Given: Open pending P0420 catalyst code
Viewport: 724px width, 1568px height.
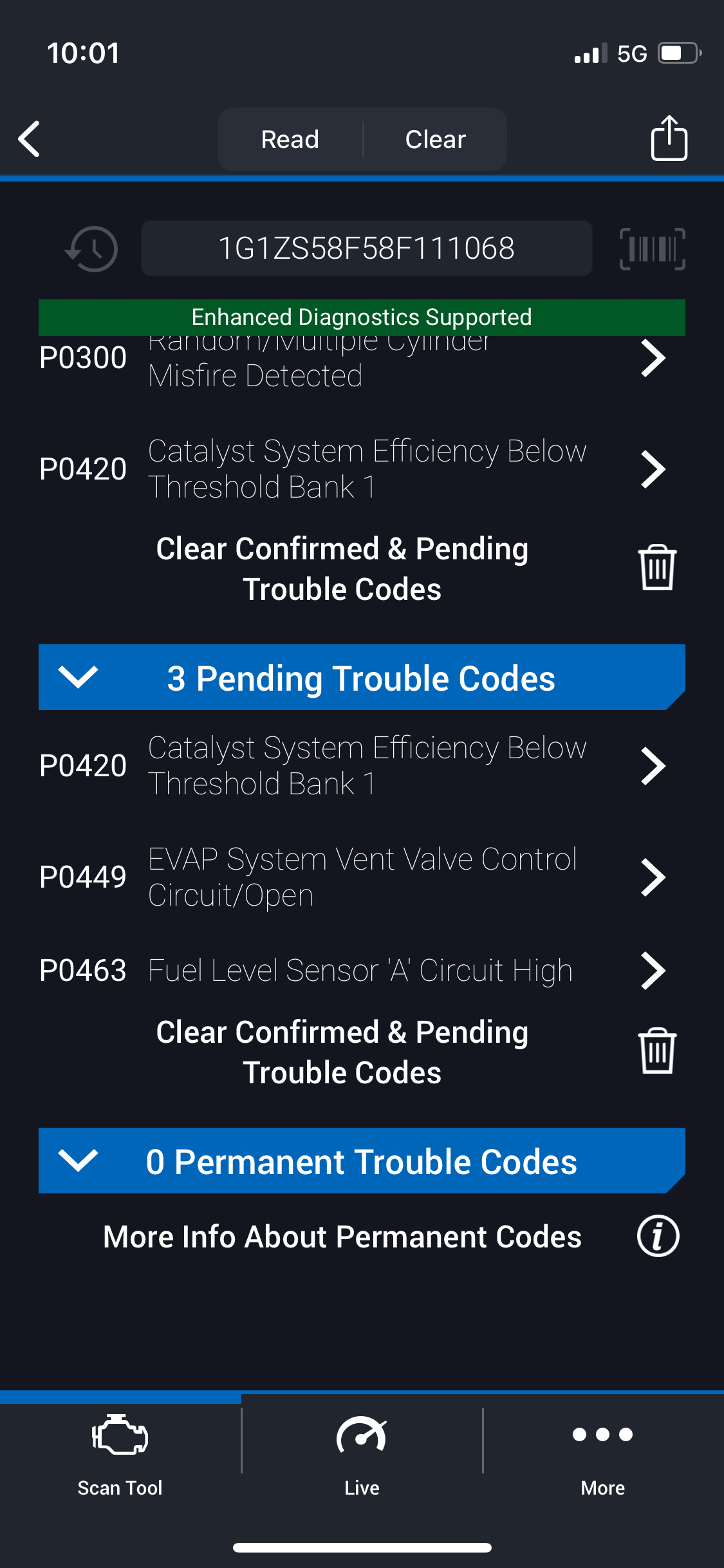Looking at the screenshot, I should [x=362, y=766].
